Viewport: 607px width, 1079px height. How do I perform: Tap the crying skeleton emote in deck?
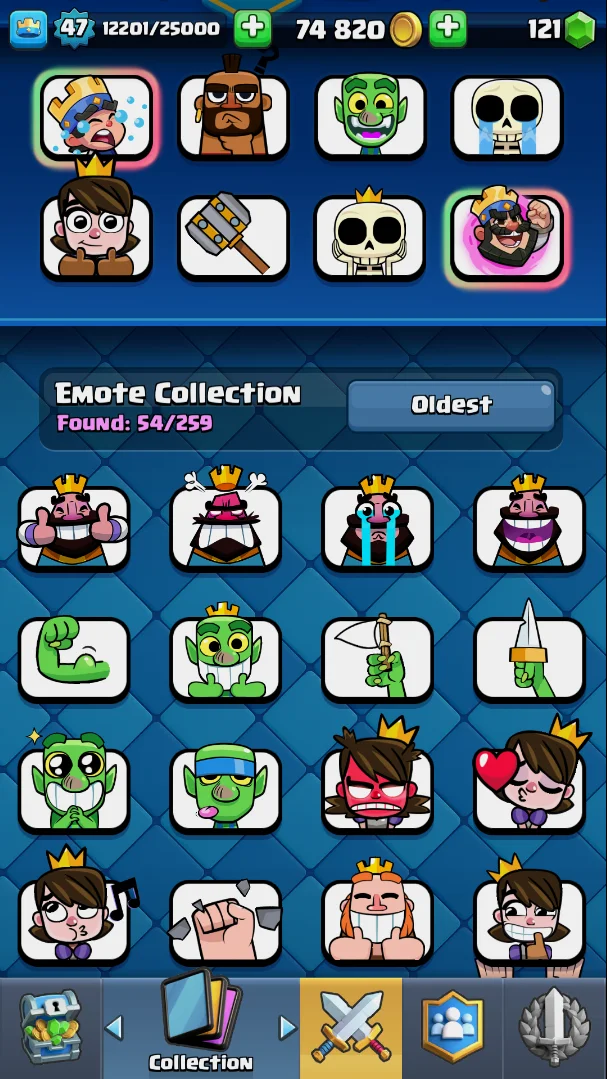click(x=507, y=117)
